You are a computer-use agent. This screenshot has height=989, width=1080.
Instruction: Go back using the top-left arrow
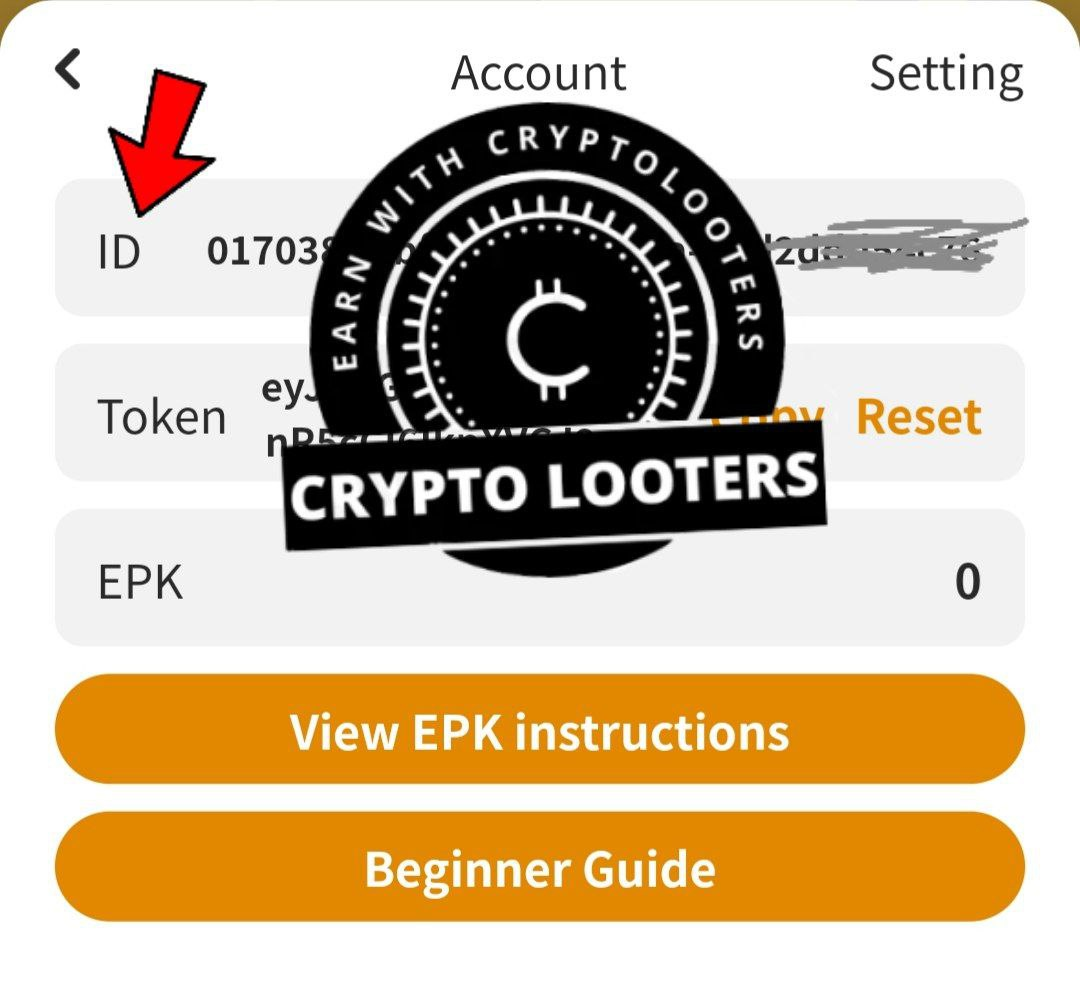(x=68, y=70)
